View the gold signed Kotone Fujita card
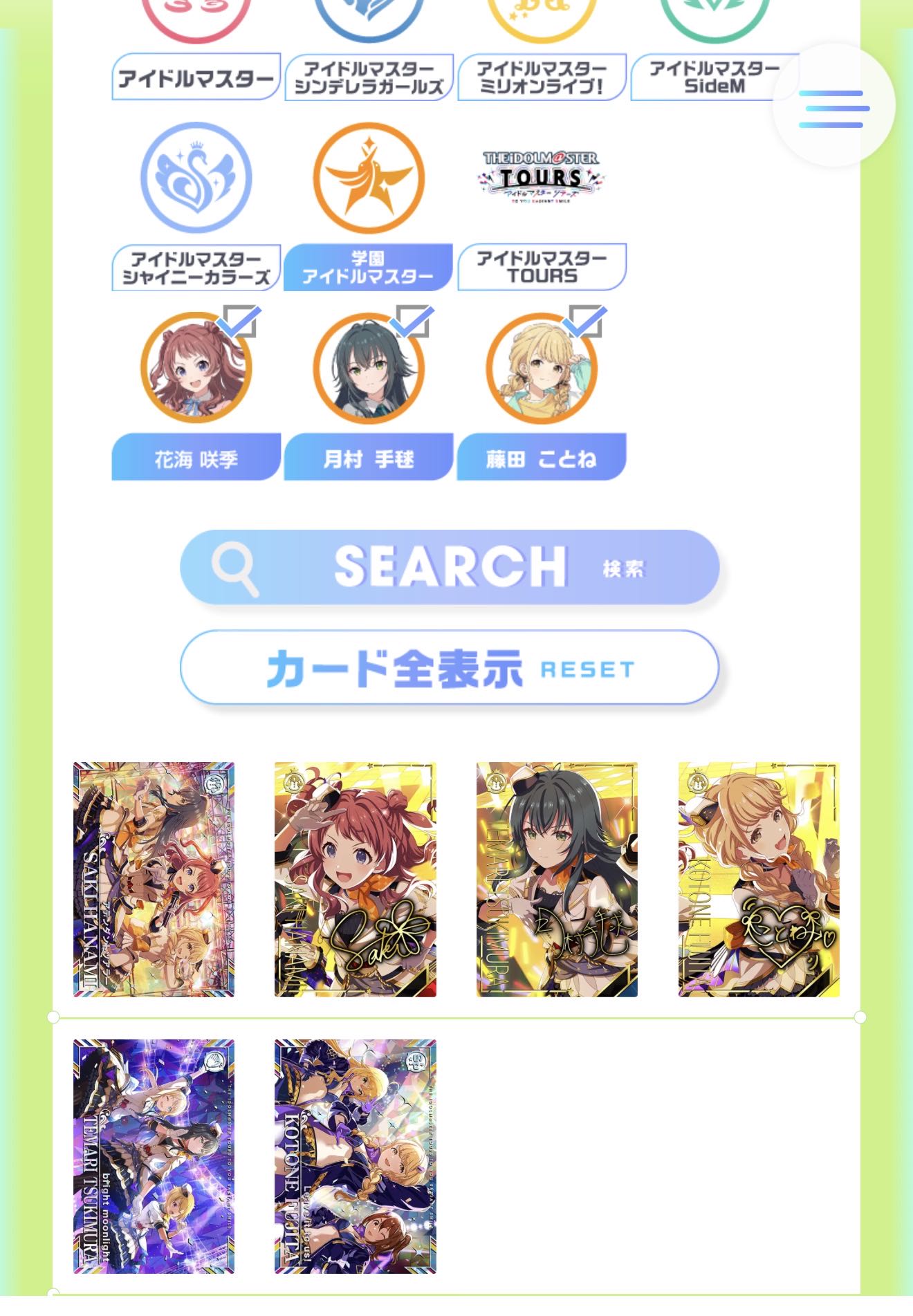Screen dimensions: 913x1316 pos(759,879)
